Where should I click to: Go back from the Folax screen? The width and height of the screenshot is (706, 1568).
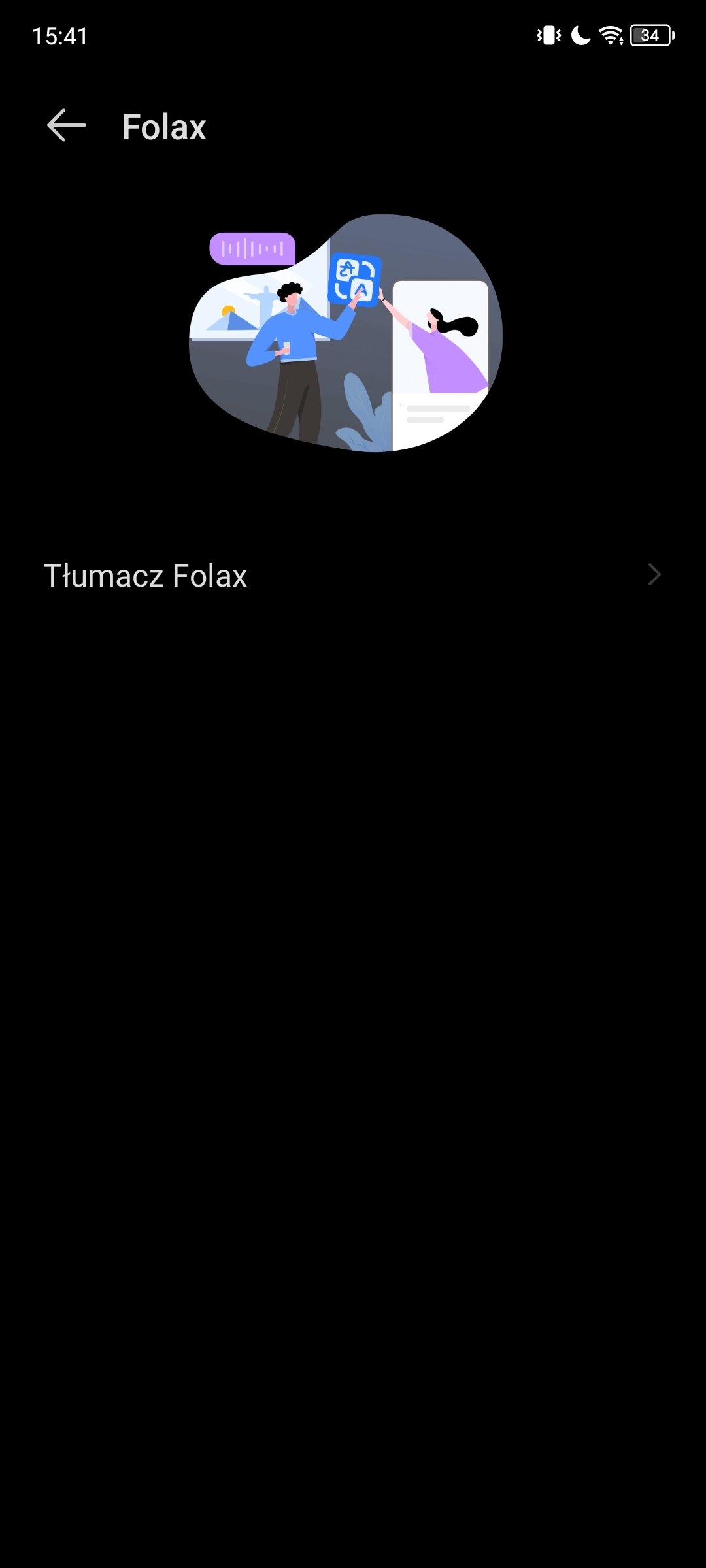pos(67,125)
